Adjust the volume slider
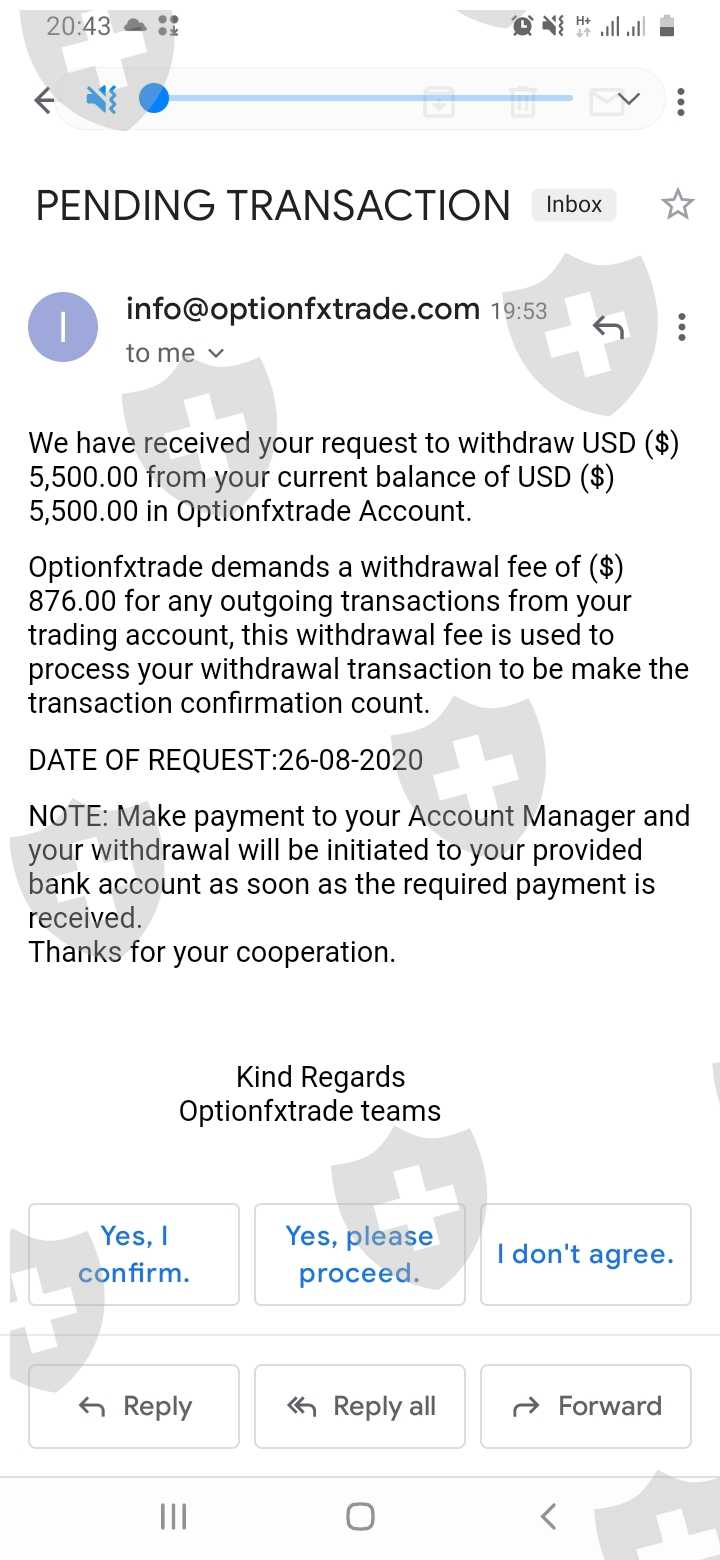The width and height of the screenshot is (720, 1560). point(154,99)
